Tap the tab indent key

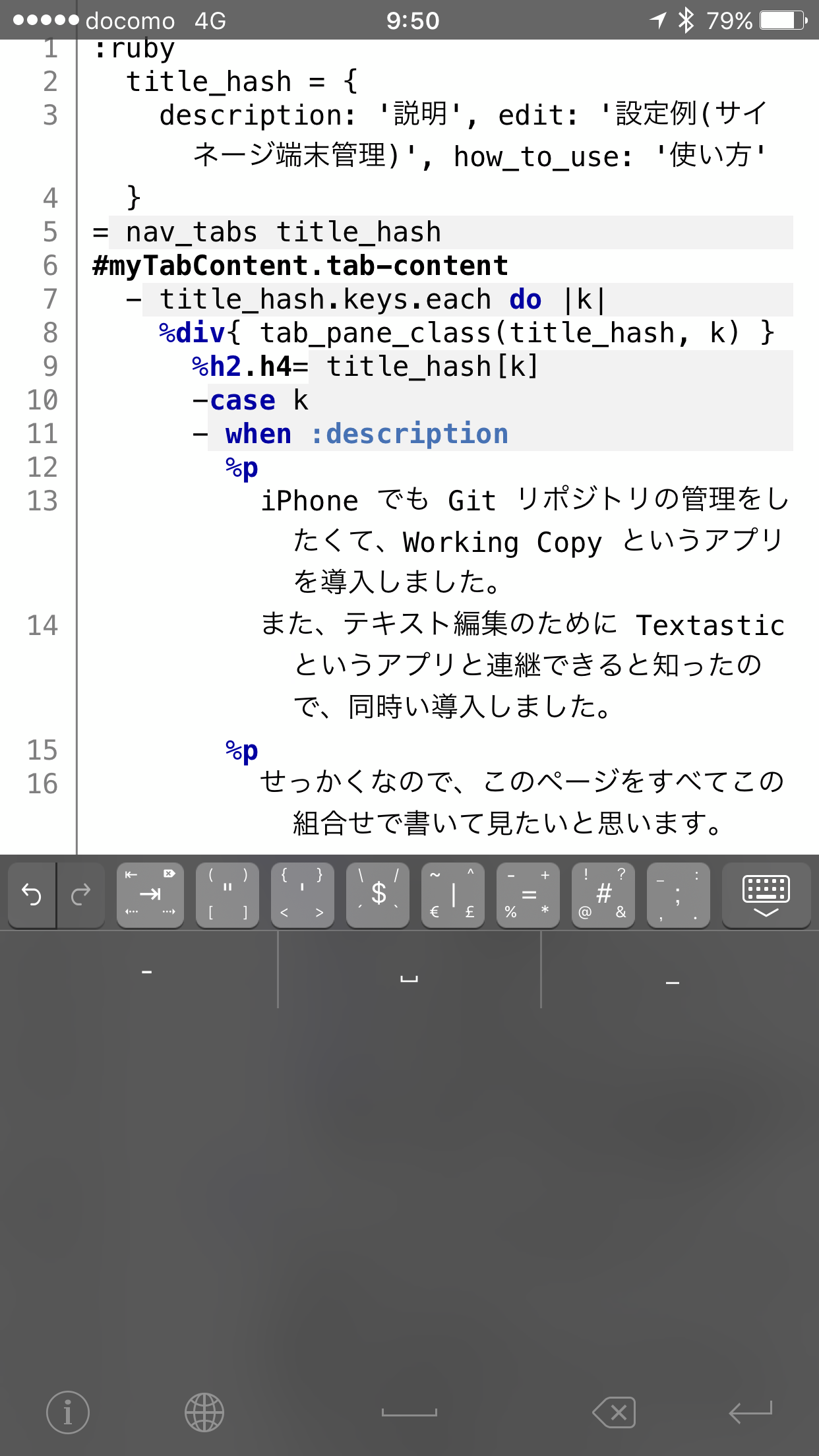150,895
